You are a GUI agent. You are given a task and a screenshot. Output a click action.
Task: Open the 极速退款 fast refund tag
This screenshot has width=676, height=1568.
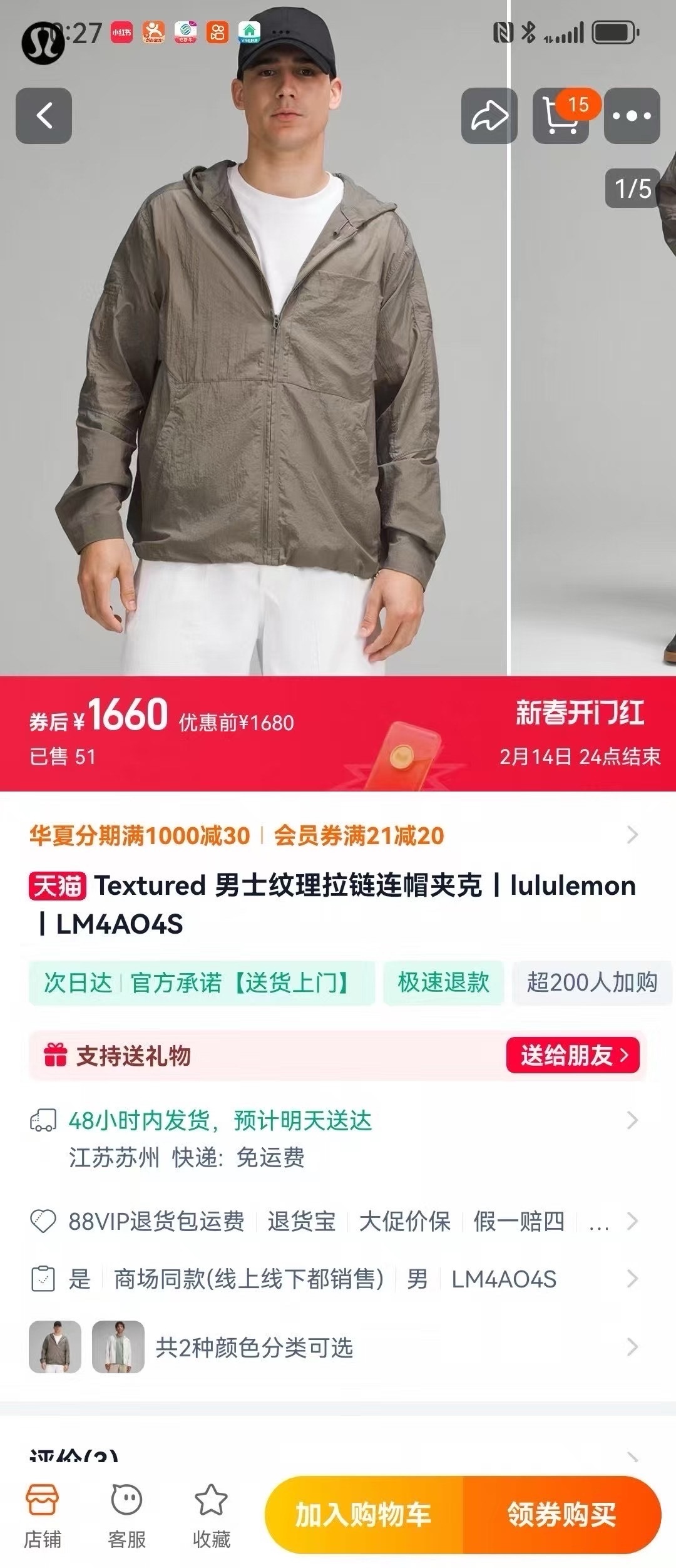(443, 983)
